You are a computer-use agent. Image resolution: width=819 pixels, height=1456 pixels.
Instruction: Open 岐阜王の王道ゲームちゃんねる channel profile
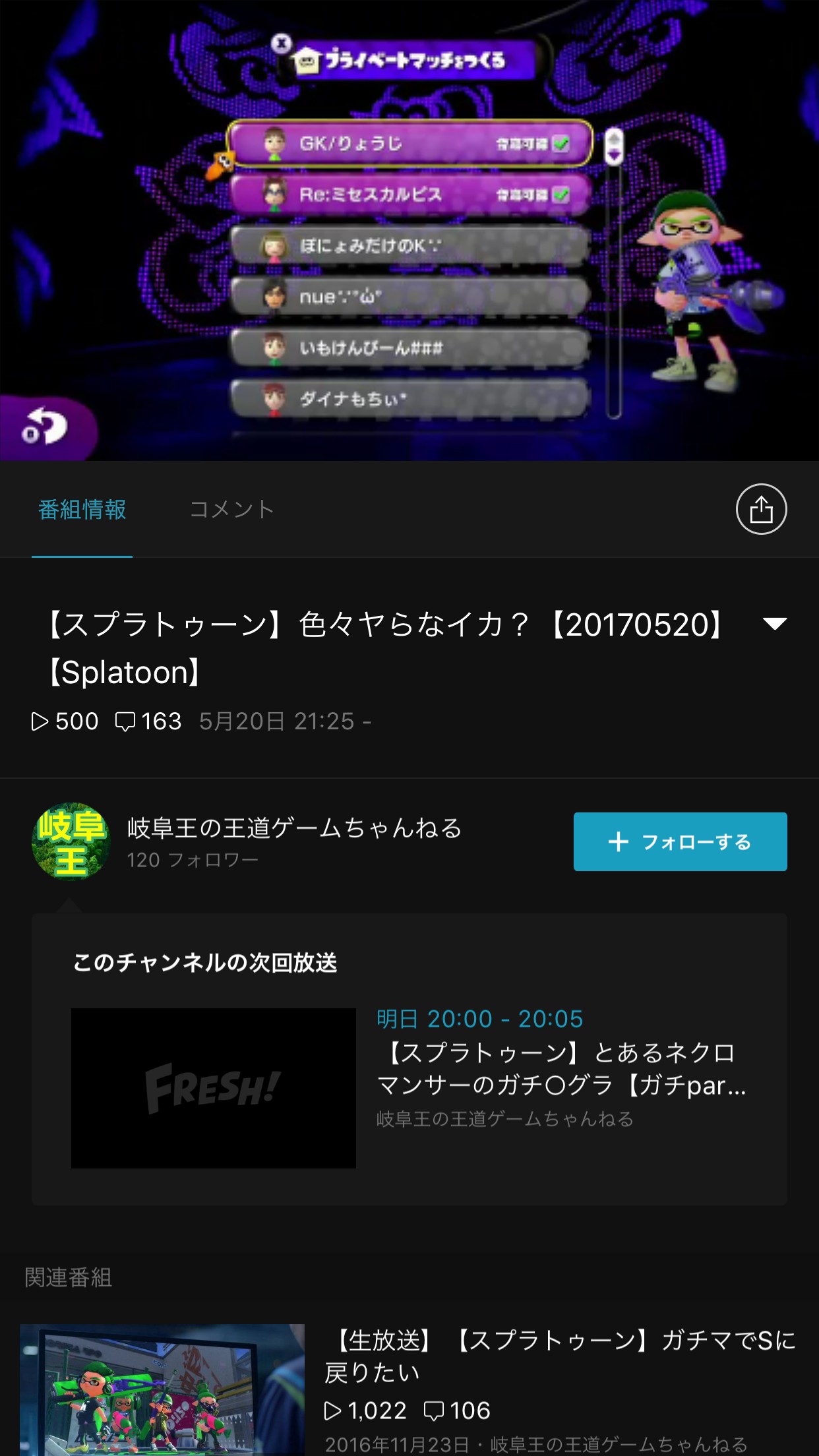[x=294, y=828]
